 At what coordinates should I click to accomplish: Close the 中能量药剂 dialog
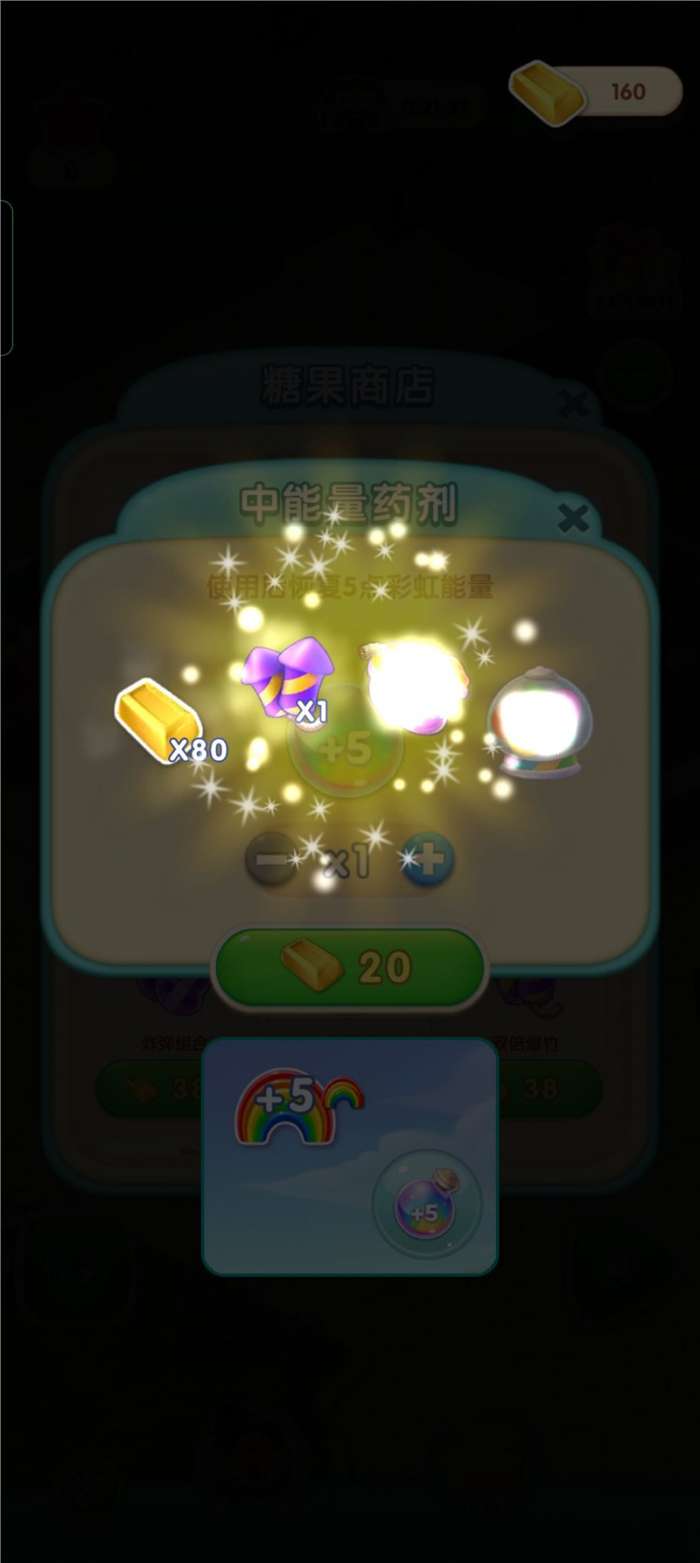tap(572, 518)
